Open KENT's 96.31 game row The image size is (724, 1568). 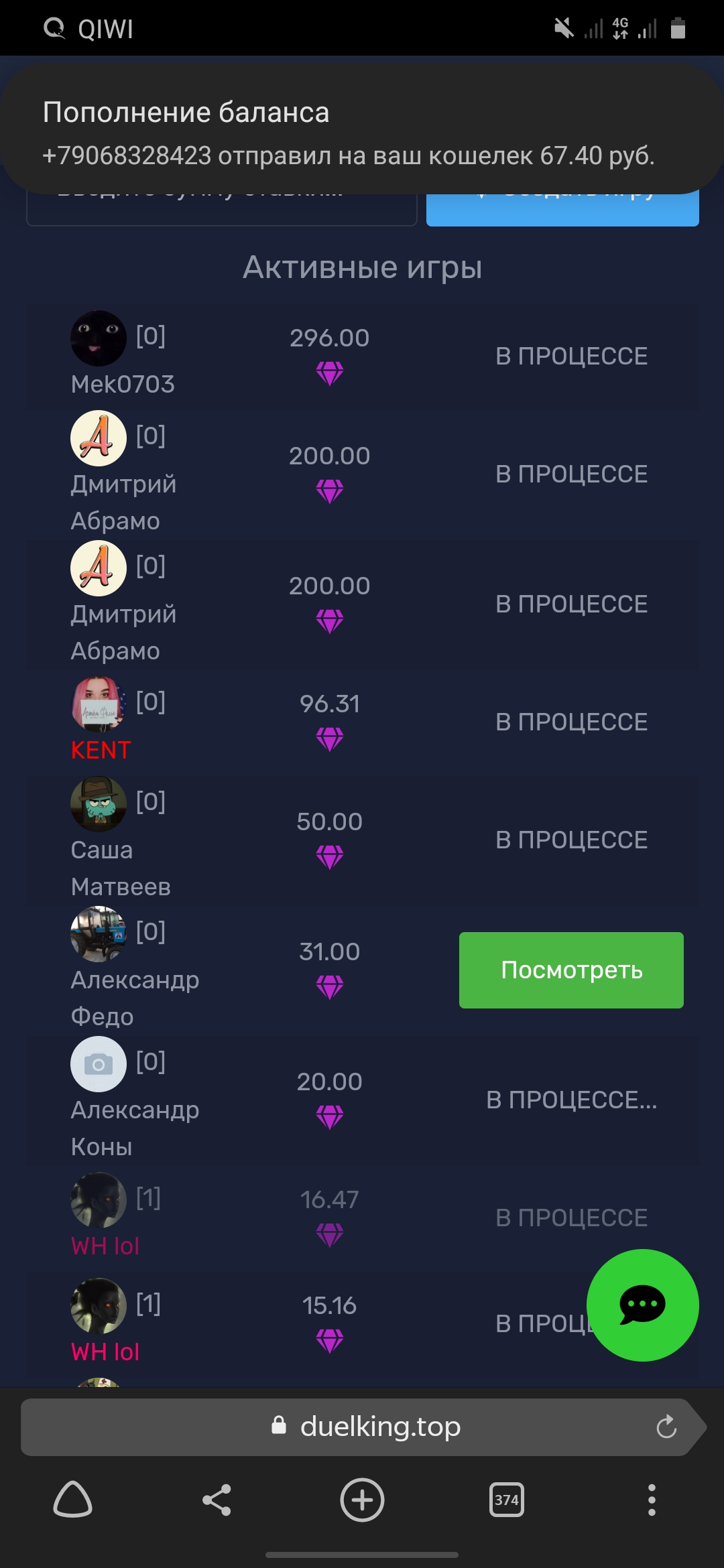click(362, 722)
